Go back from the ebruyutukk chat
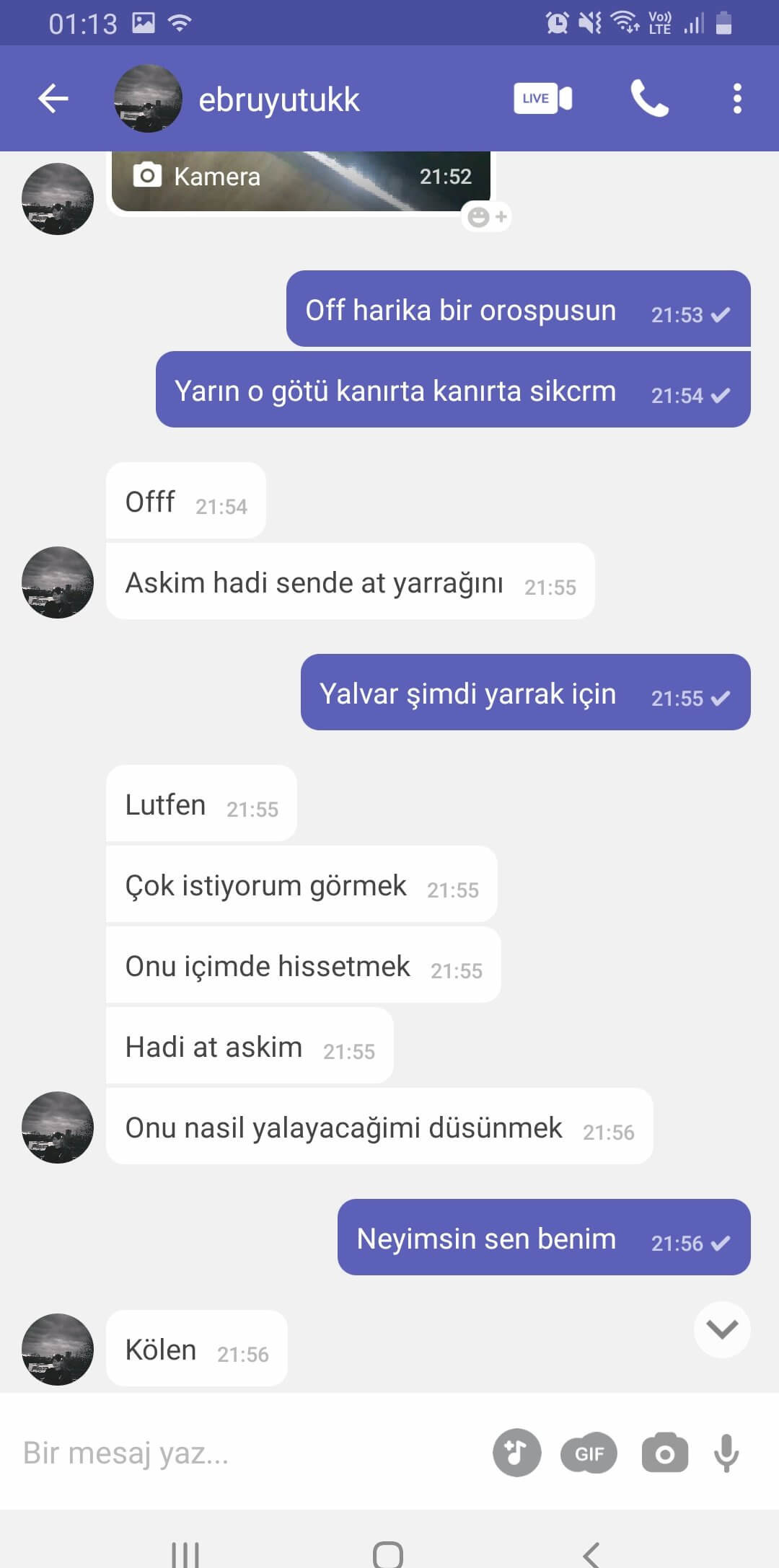The image size is (779, 1568). [53, 99]
